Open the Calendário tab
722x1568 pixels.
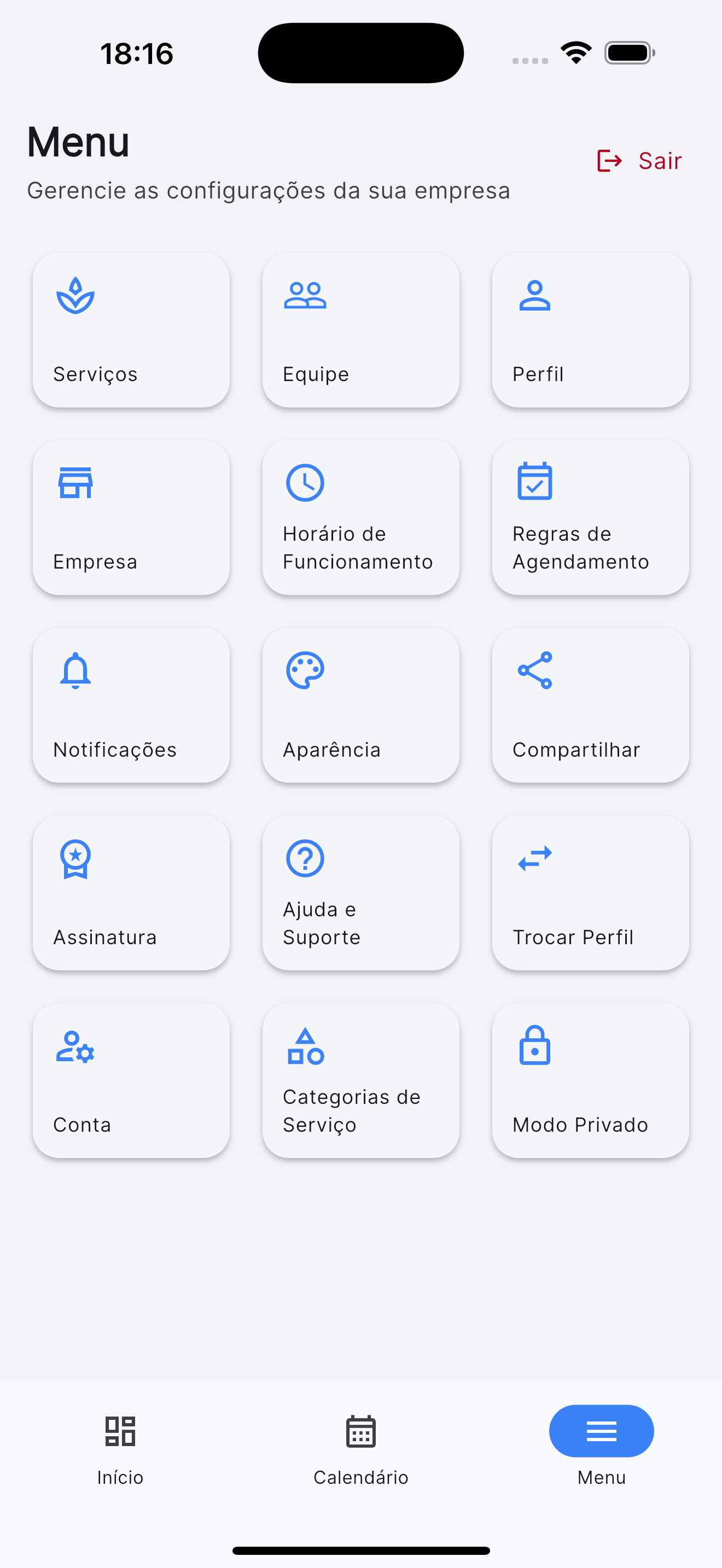point(361,1433)
